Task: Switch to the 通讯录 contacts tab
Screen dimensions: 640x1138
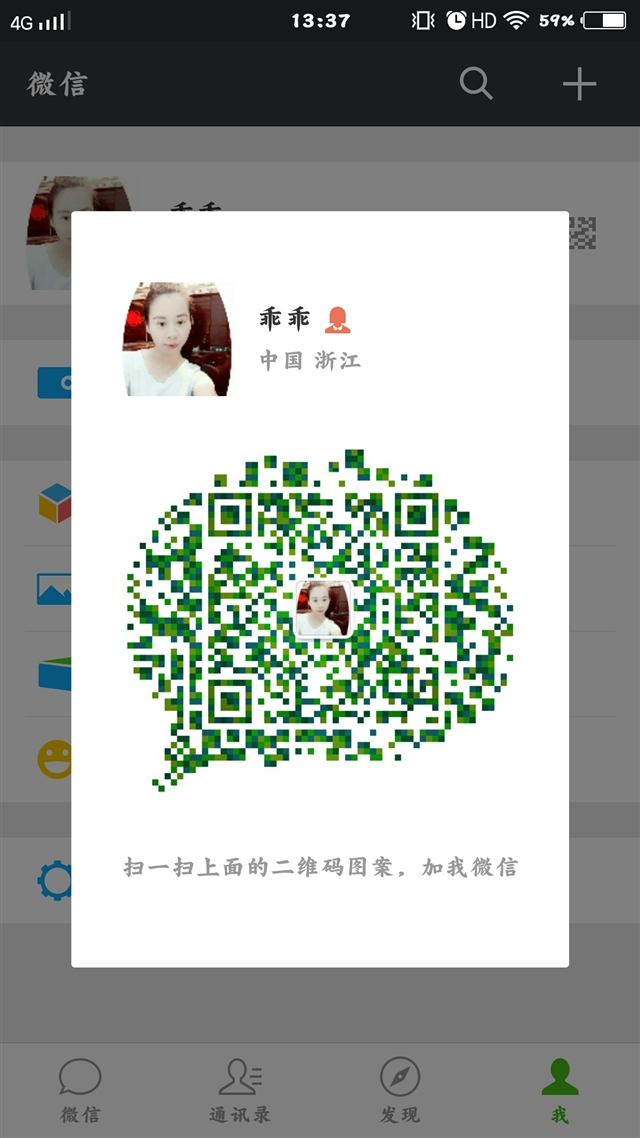Action: coord(240,1091)
